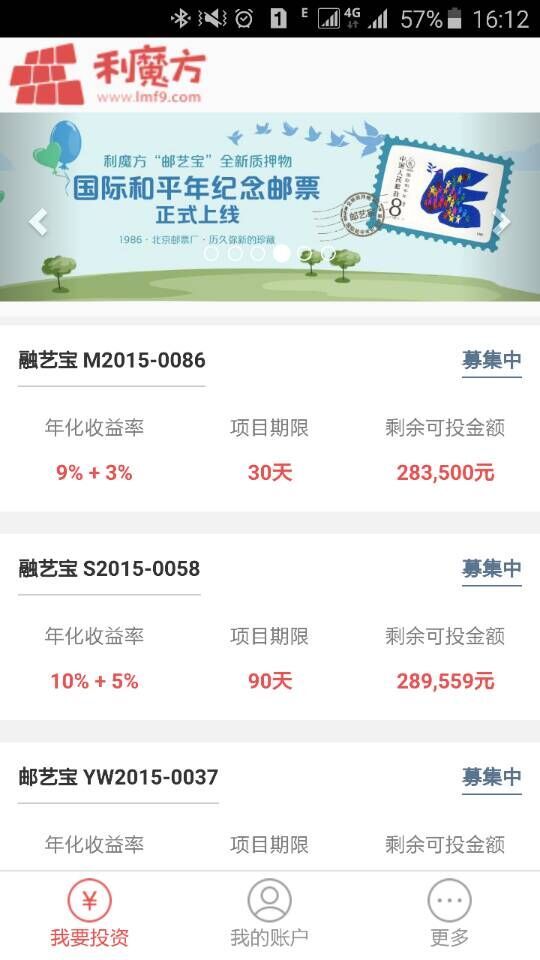Tap 募集中 on M2015-0086

click(492, 360)
